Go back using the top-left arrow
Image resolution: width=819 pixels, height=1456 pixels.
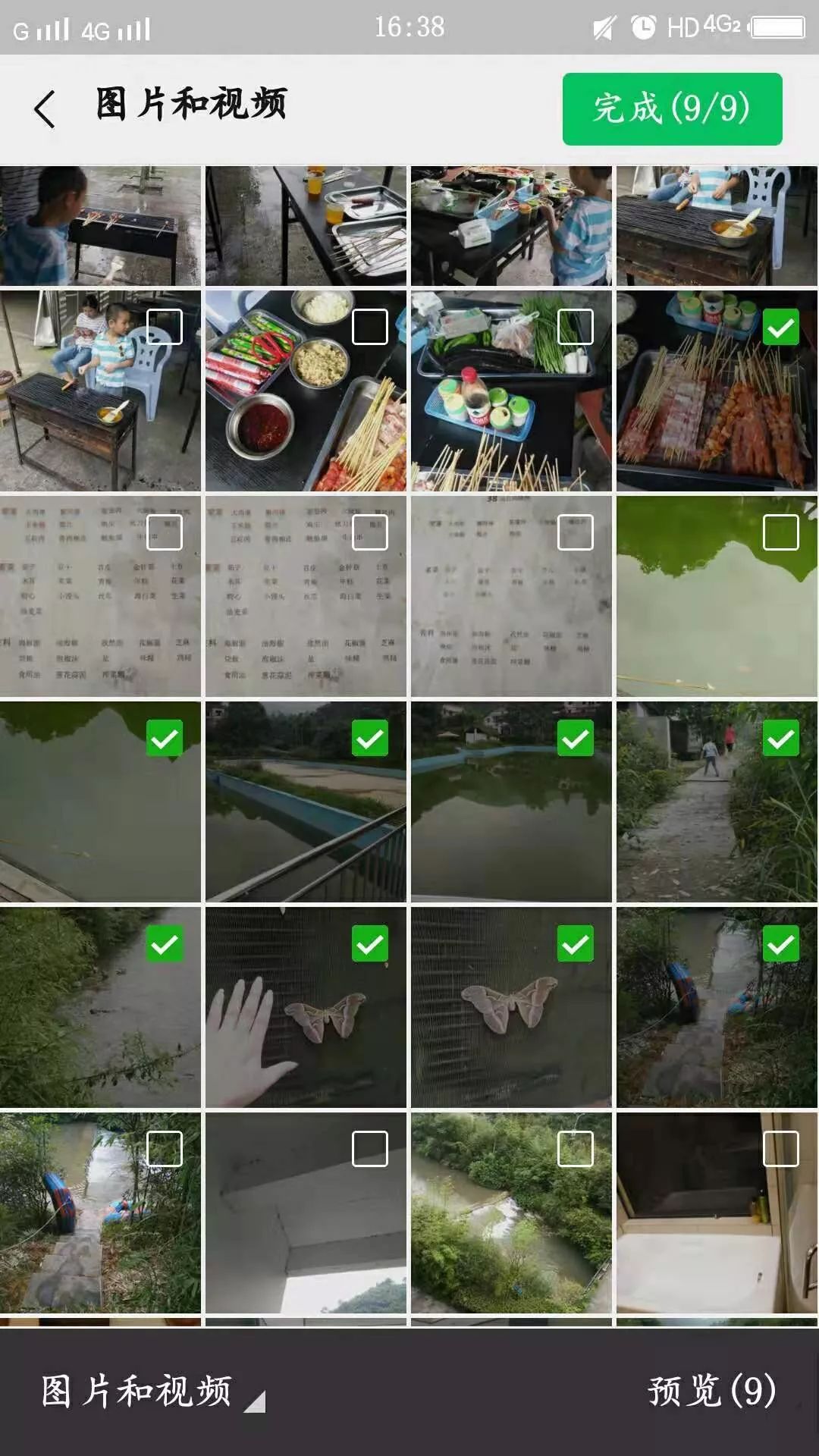coord(45,108)
